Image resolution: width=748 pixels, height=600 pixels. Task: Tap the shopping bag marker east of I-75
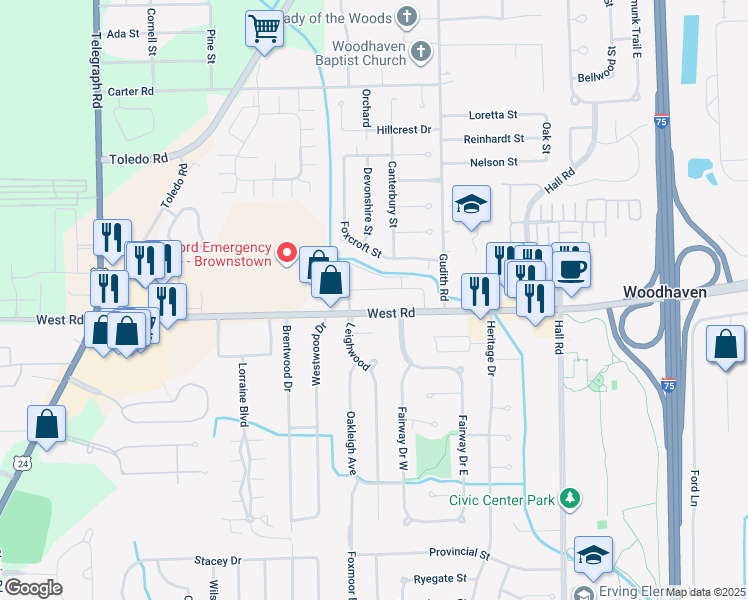[724, 345]
